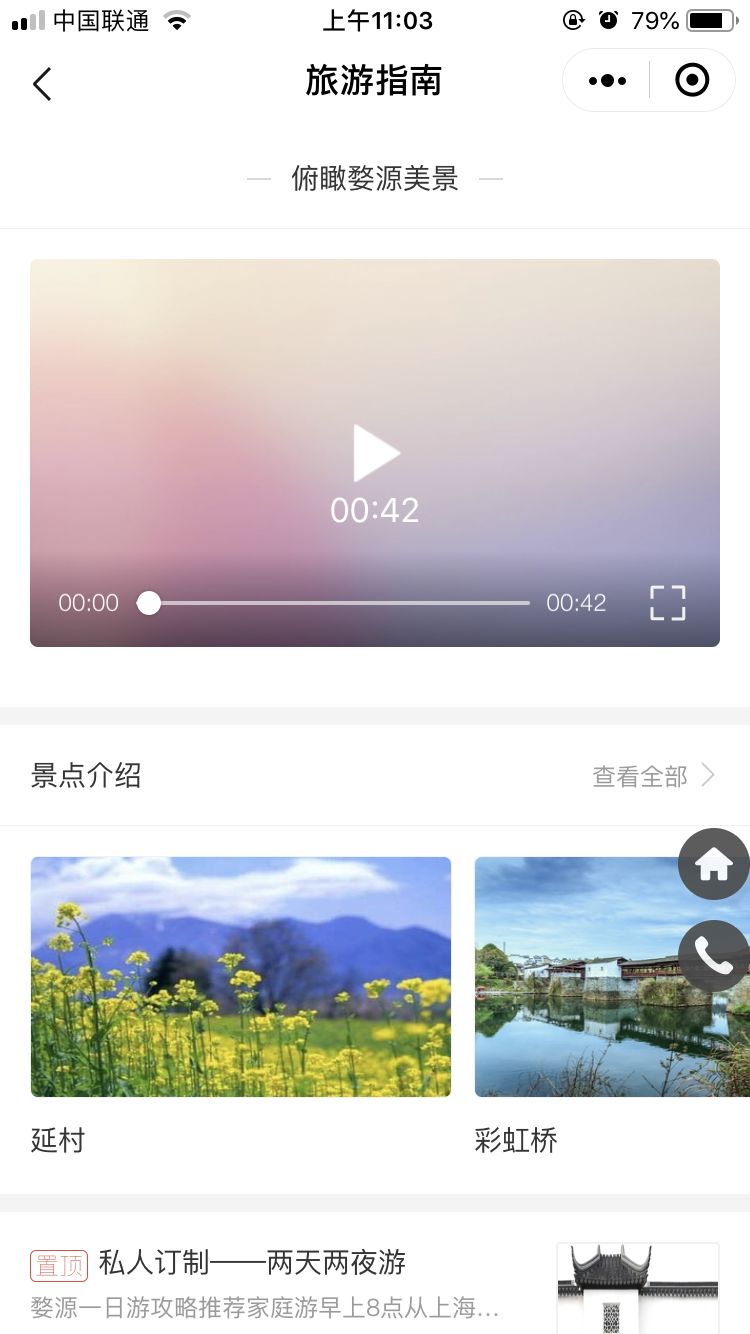Screen dimensions: 750x1334
Task: Open the mini program more options menu
Action: pyautogui.click(x=608, y=81)
